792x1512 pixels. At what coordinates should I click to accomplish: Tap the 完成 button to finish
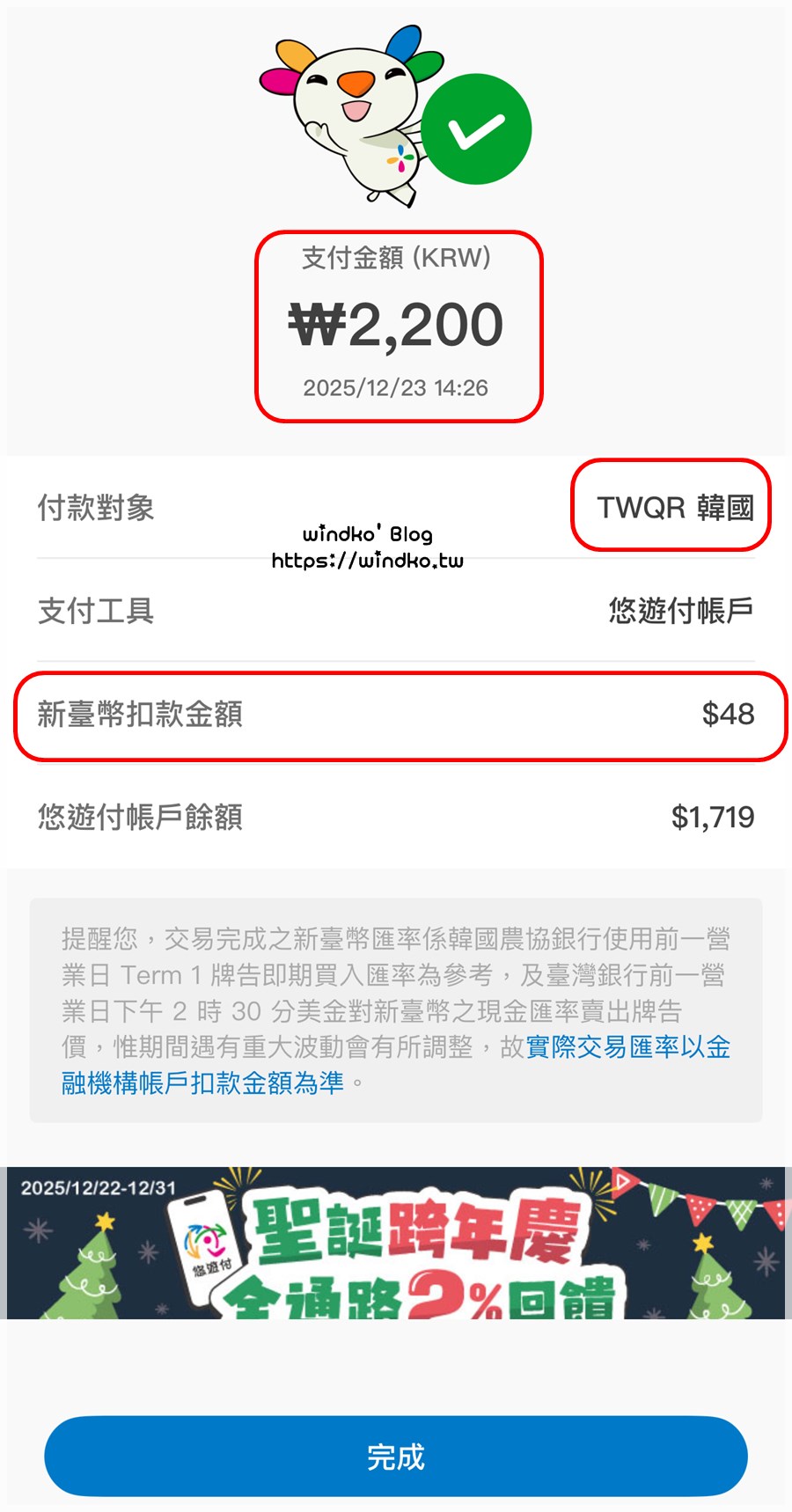[396, 1457]
